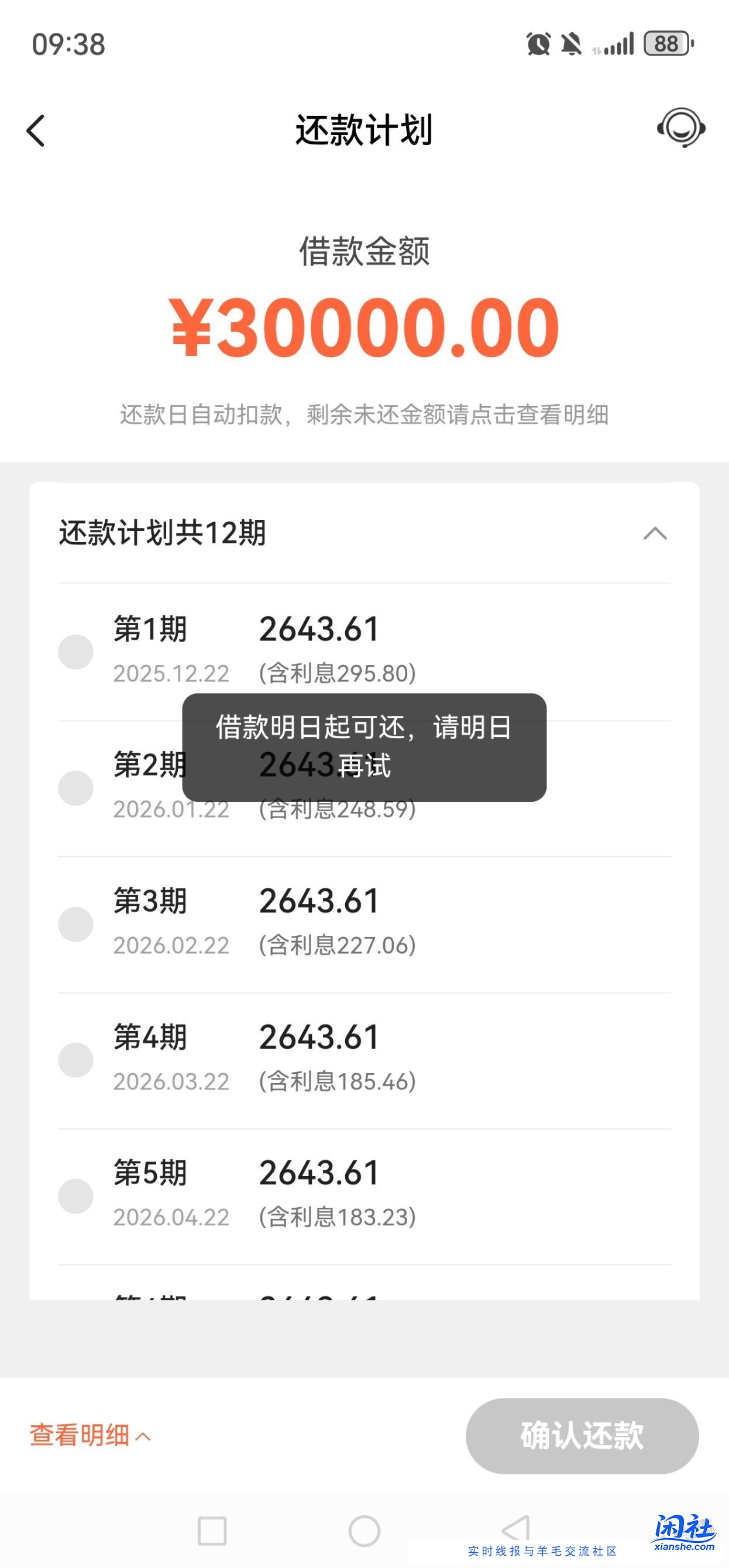Screen dimensions: 729x1568
Task: Open customer service via the headset icon
Action: click(682, 129)
